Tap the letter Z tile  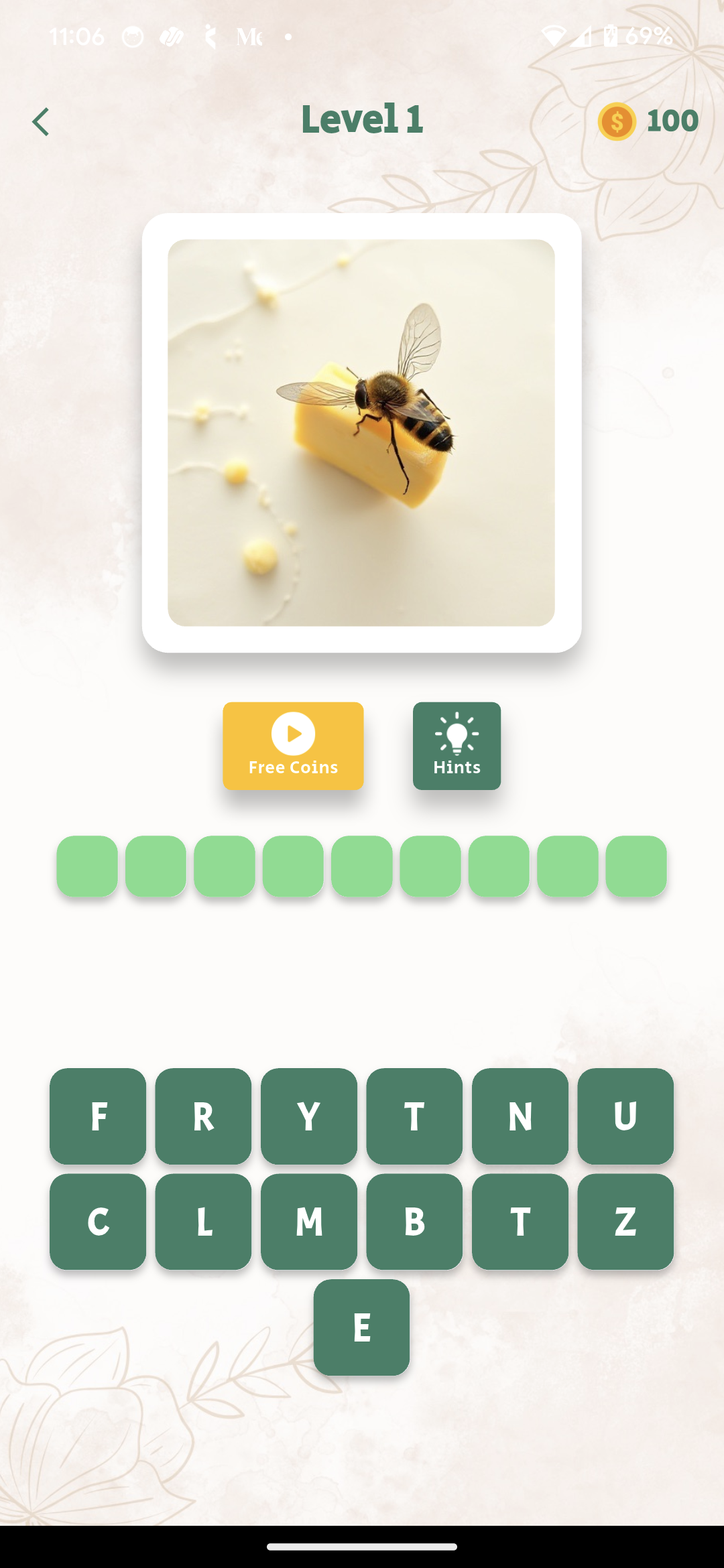625,1221
